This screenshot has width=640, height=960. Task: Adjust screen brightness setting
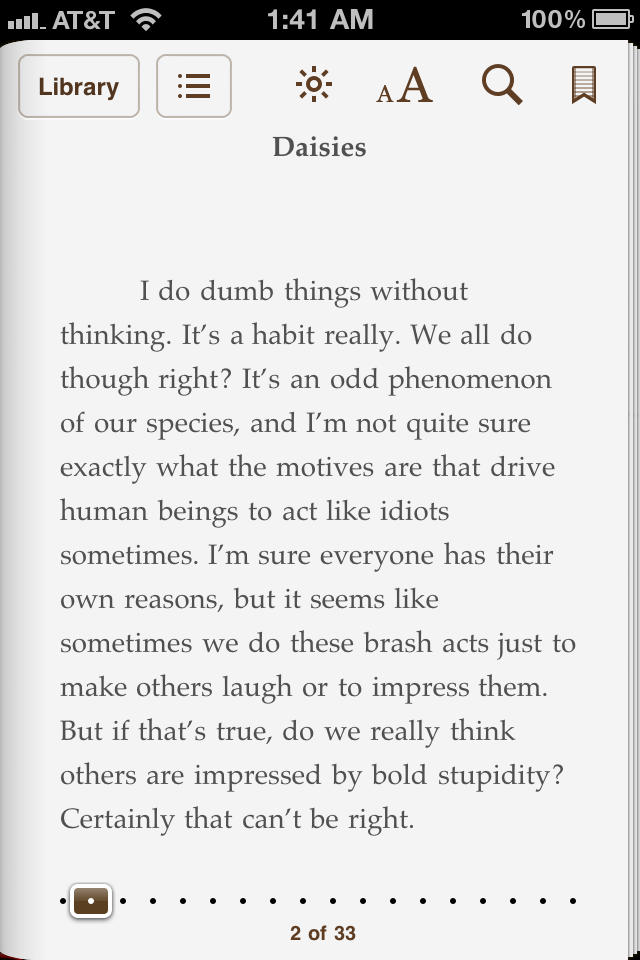click(314, 86)
